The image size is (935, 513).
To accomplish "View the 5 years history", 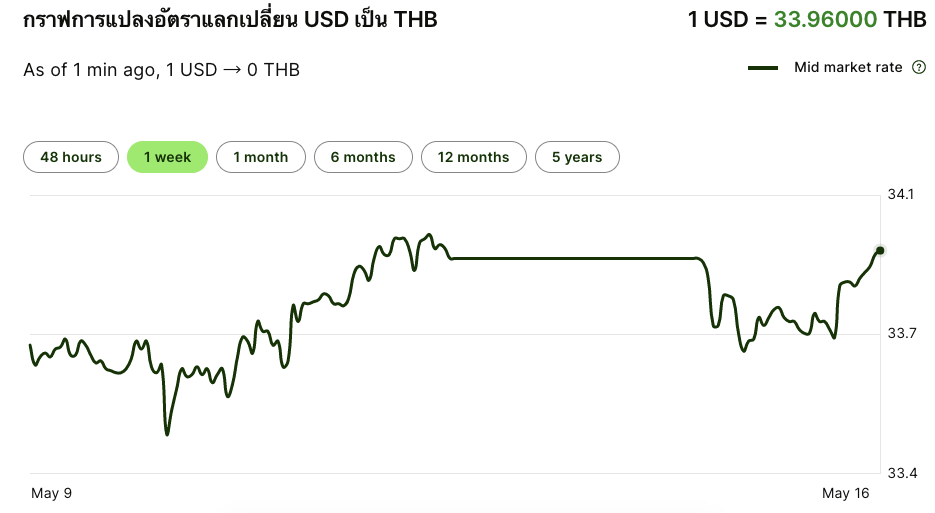I will pyautogui.click(x=577, y=157).
